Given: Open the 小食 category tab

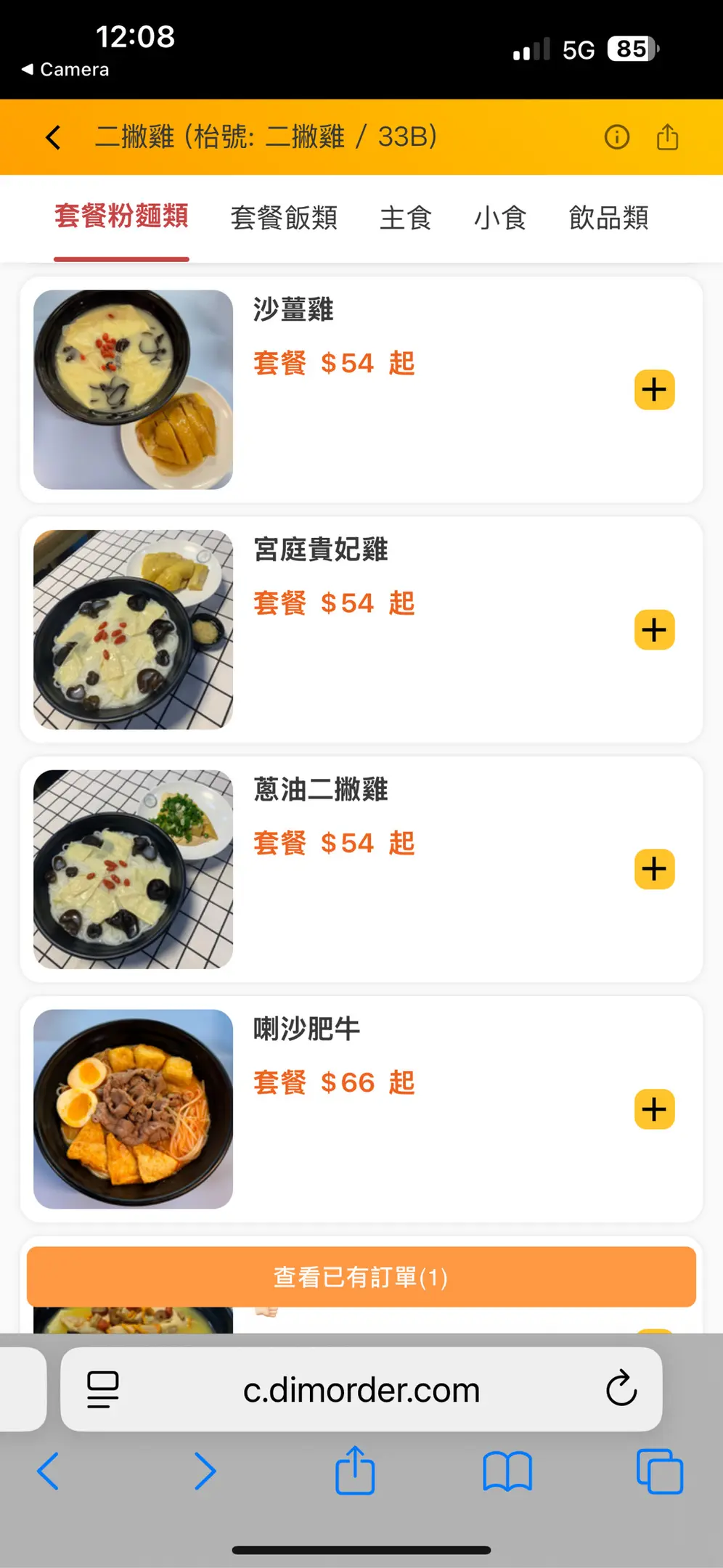Looking at the screenshot, I should pos(500,218).
